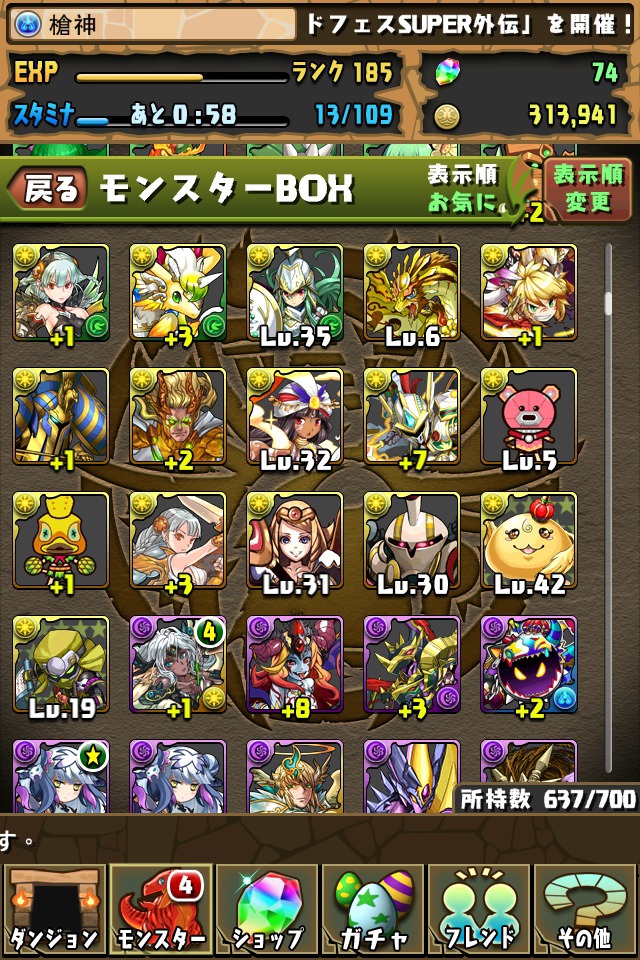Open the その他 tab
The width and height of the screenshot is (640, 960).
tap(586, 910)
